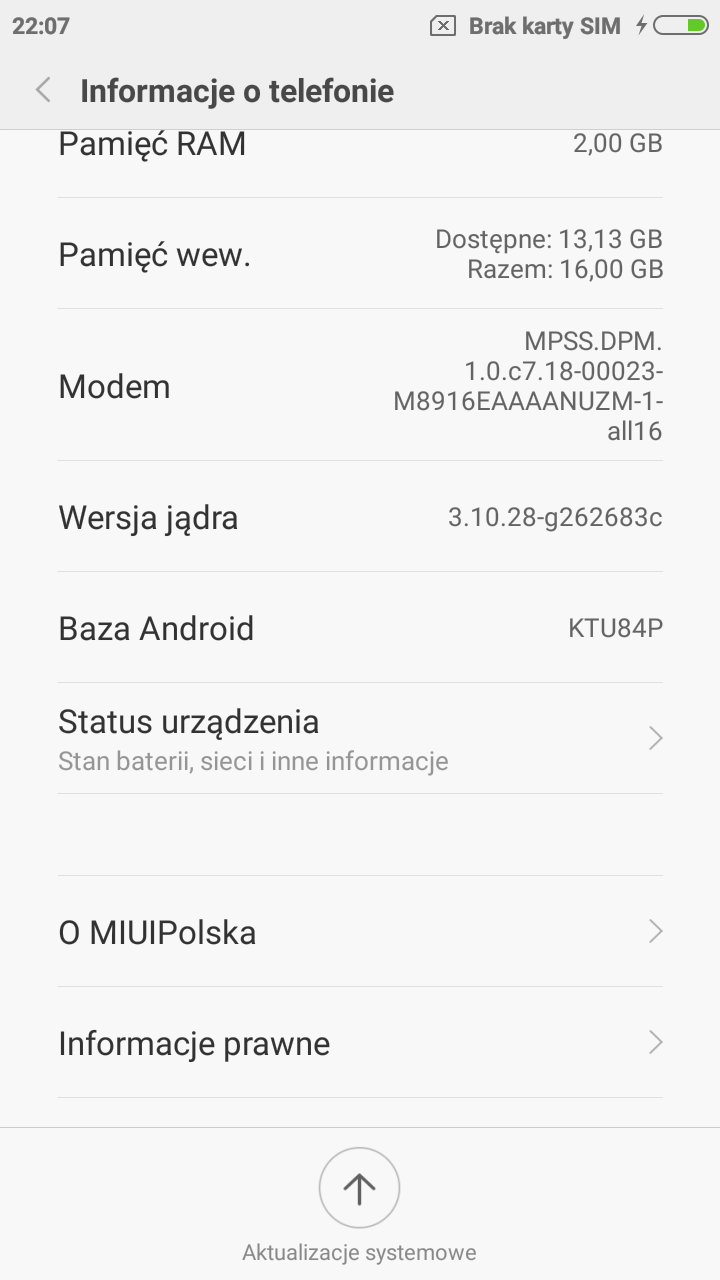Open Informacje prawne
720x1280 pixels.
coord(360,1043)
